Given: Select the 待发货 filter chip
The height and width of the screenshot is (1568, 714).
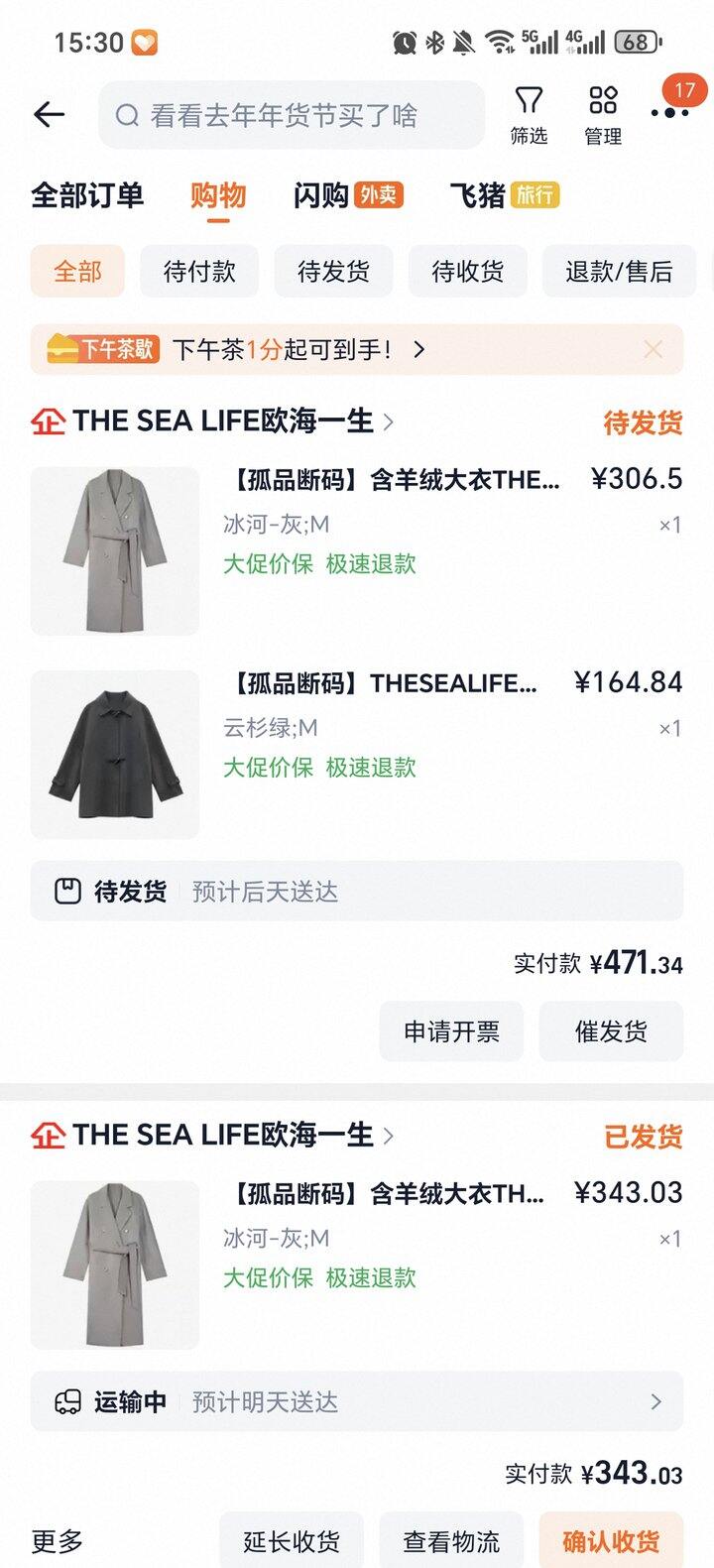Looking at the screenshot, I should point(333,271).
